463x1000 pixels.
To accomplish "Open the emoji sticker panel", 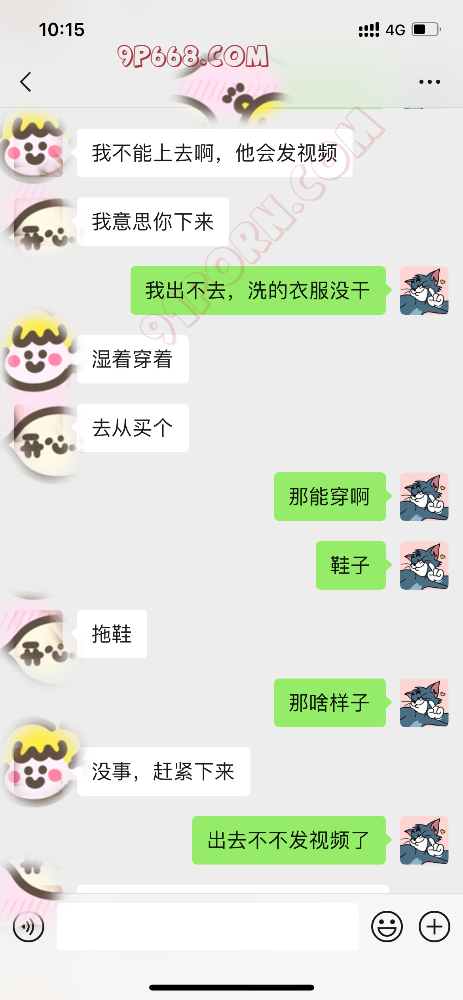I will tap(387, 927).
